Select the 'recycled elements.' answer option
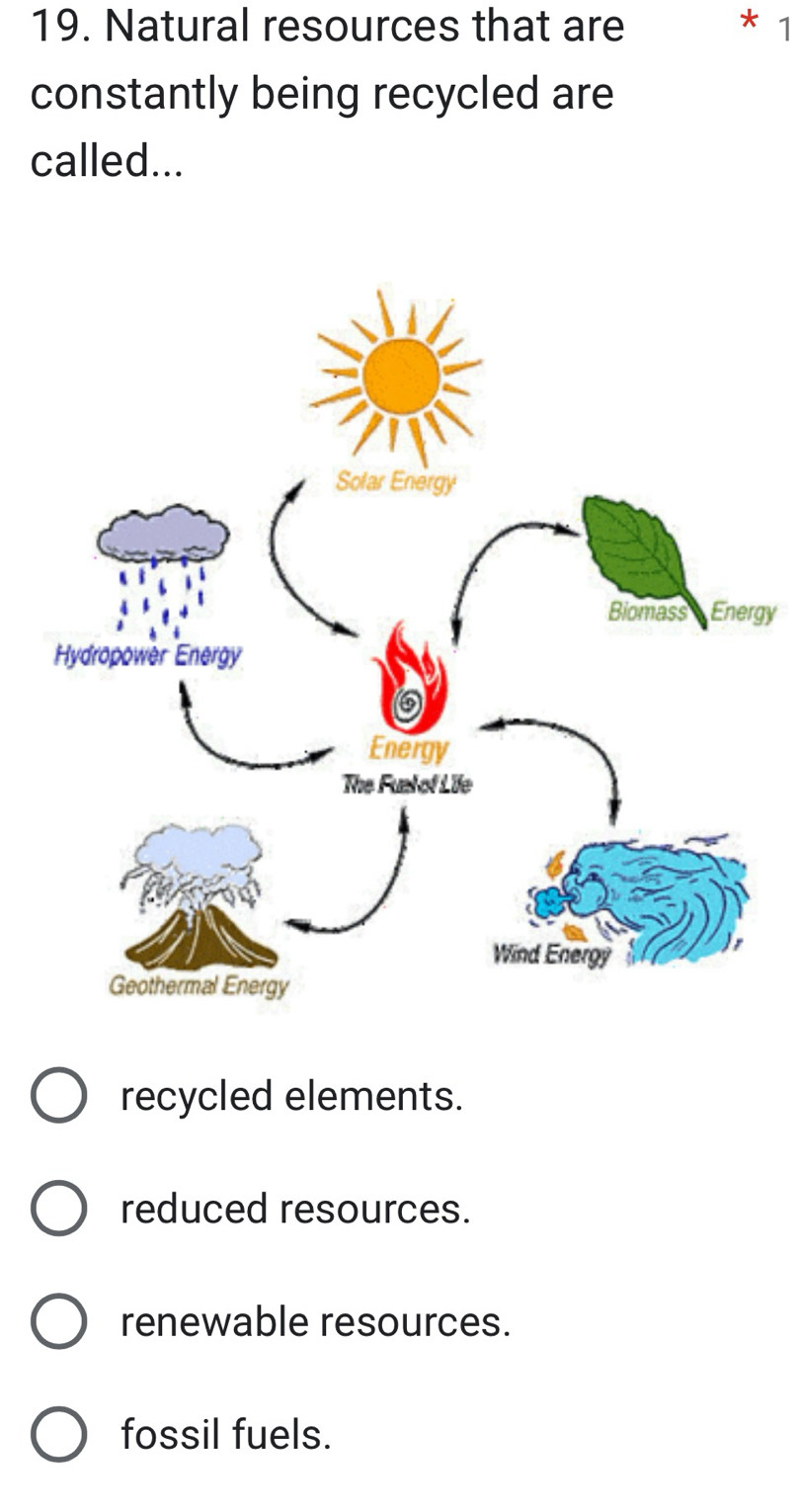Screen dimensions: 800x1512 (x=59, y=1095)
